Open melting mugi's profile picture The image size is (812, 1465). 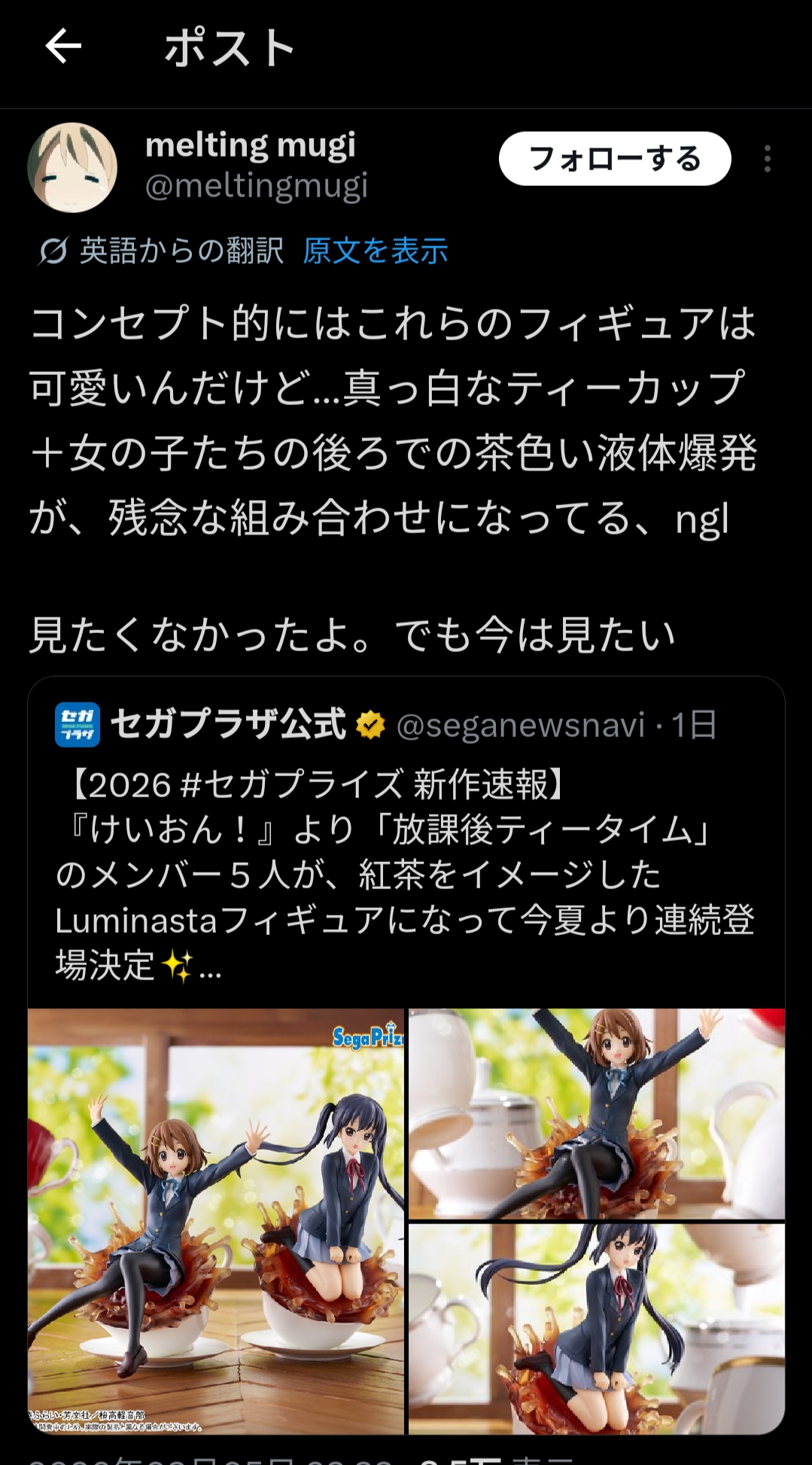(x=72, y=167)
